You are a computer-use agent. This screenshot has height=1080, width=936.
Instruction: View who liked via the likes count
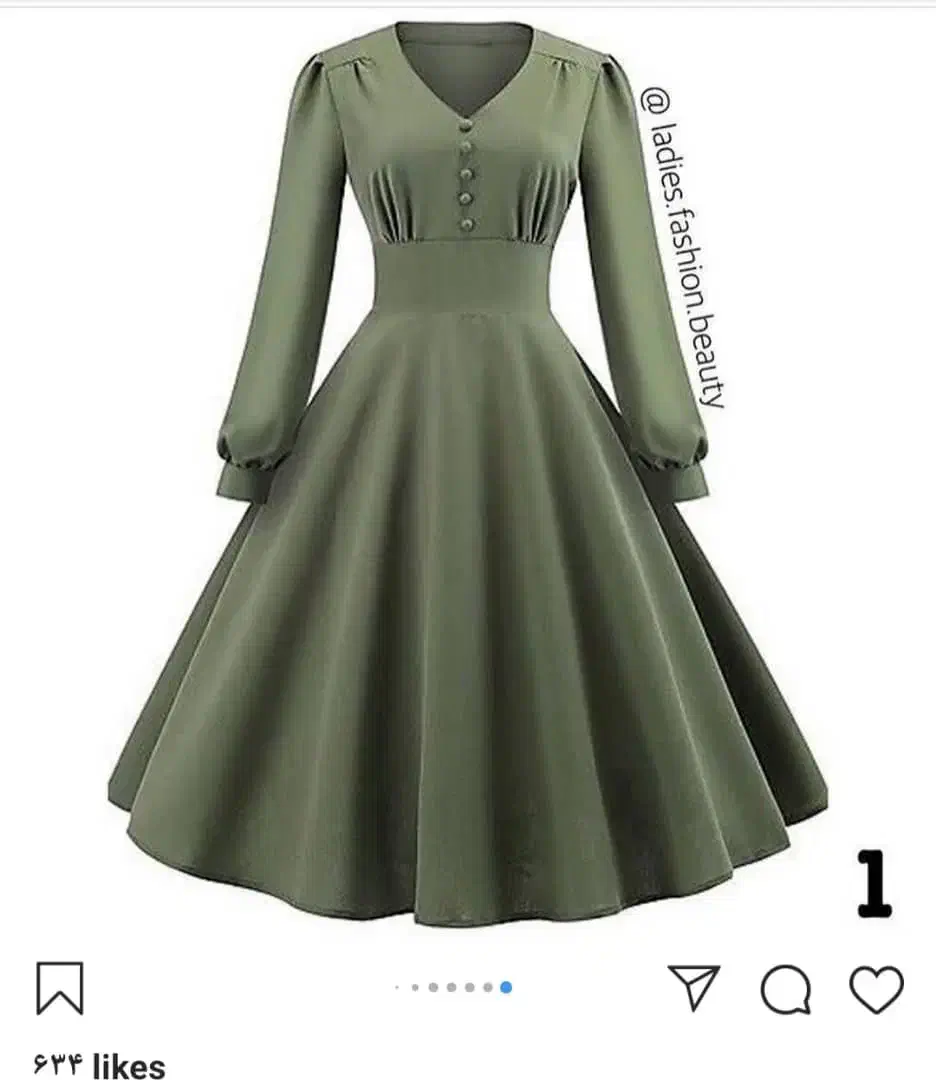(99, 1066)
